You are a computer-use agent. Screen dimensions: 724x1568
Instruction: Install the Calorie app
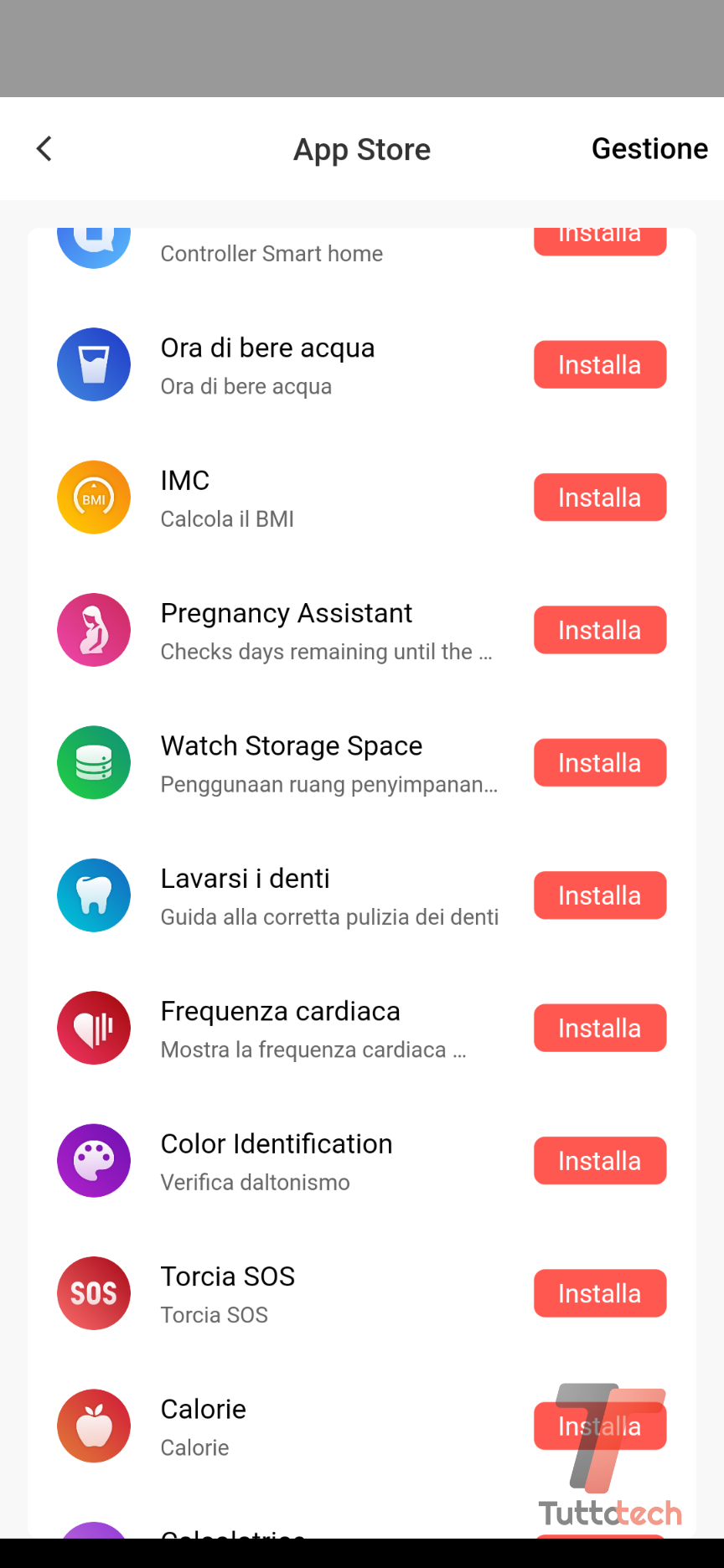click(x=600, y=1426)
